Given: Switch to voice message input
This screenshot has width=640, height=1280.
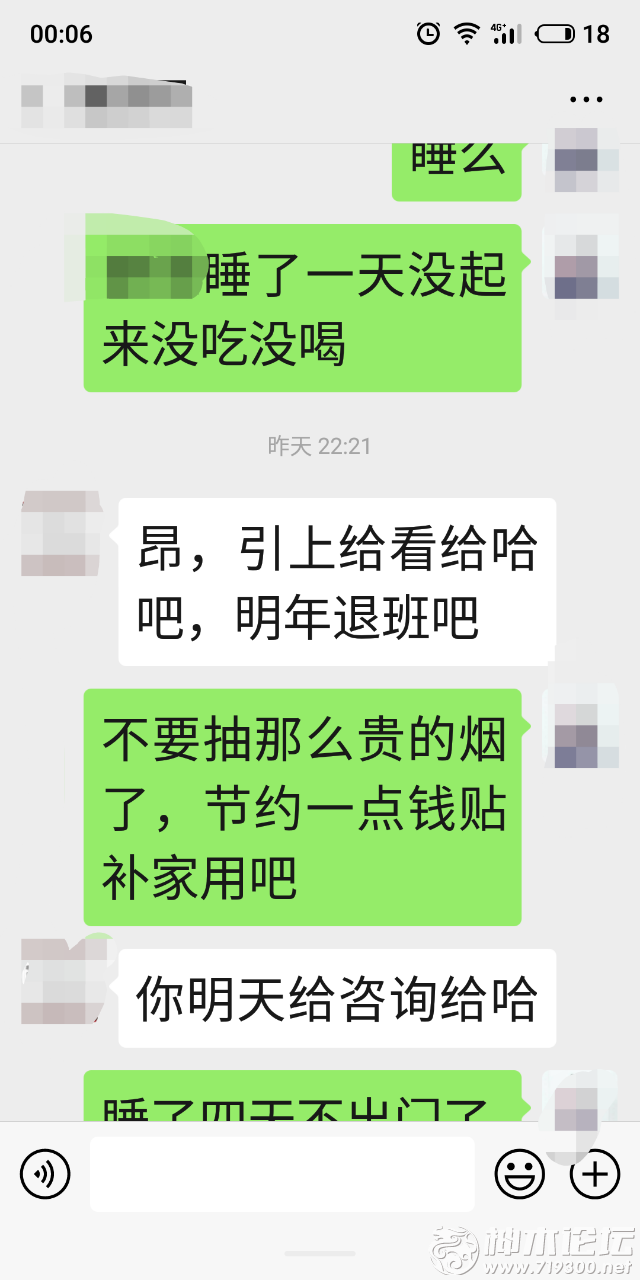Looking at the screenshot, I should pos(45,1173).
